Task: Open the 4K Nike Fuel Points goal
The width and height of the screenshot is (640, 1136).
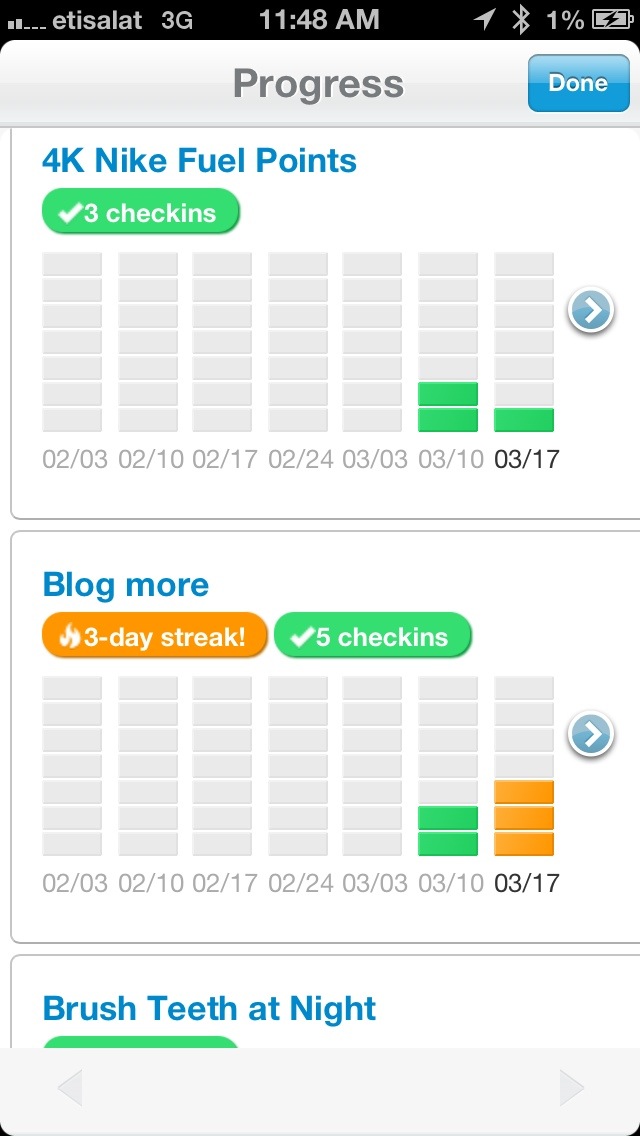Action: coord(200,160)
